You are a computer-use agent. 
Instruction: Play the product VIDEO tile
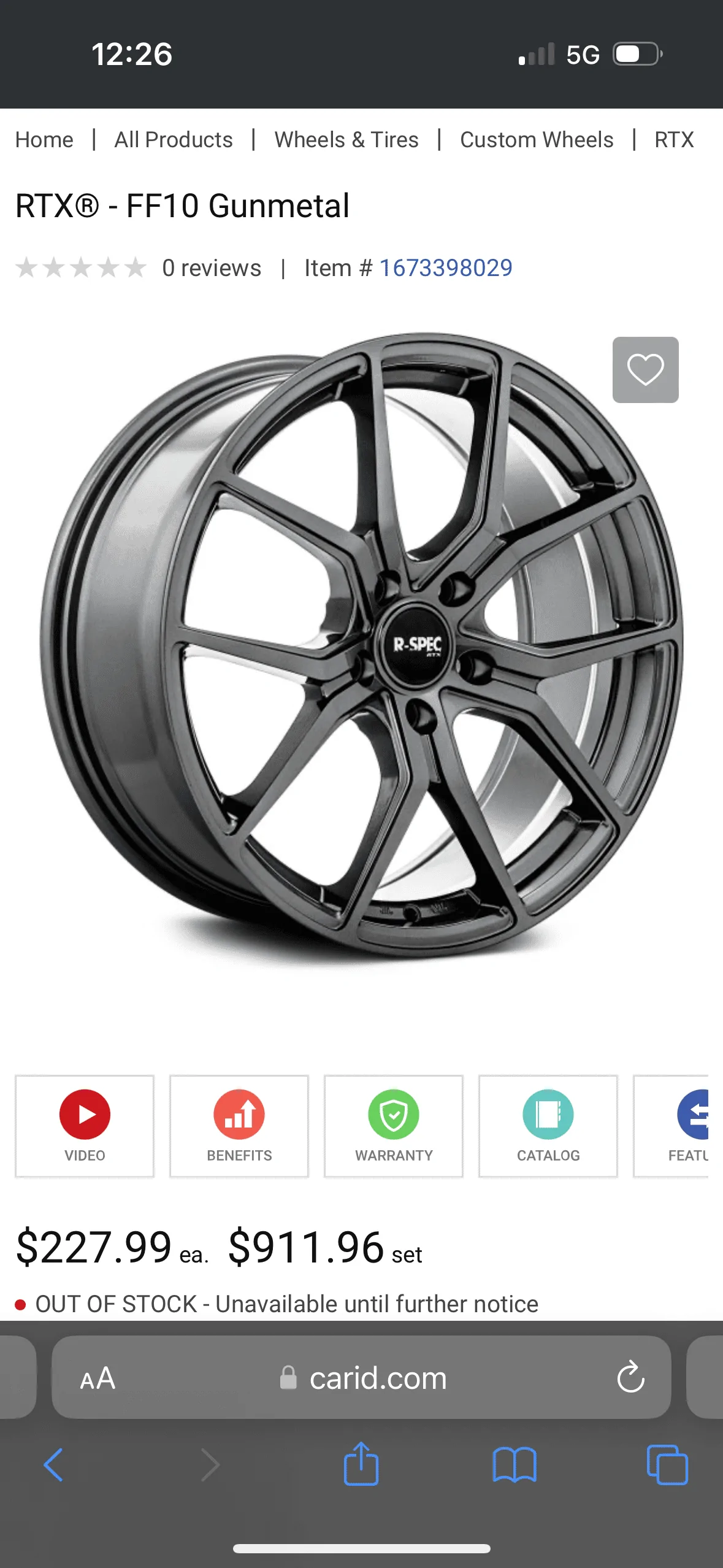click(85, 1126)
